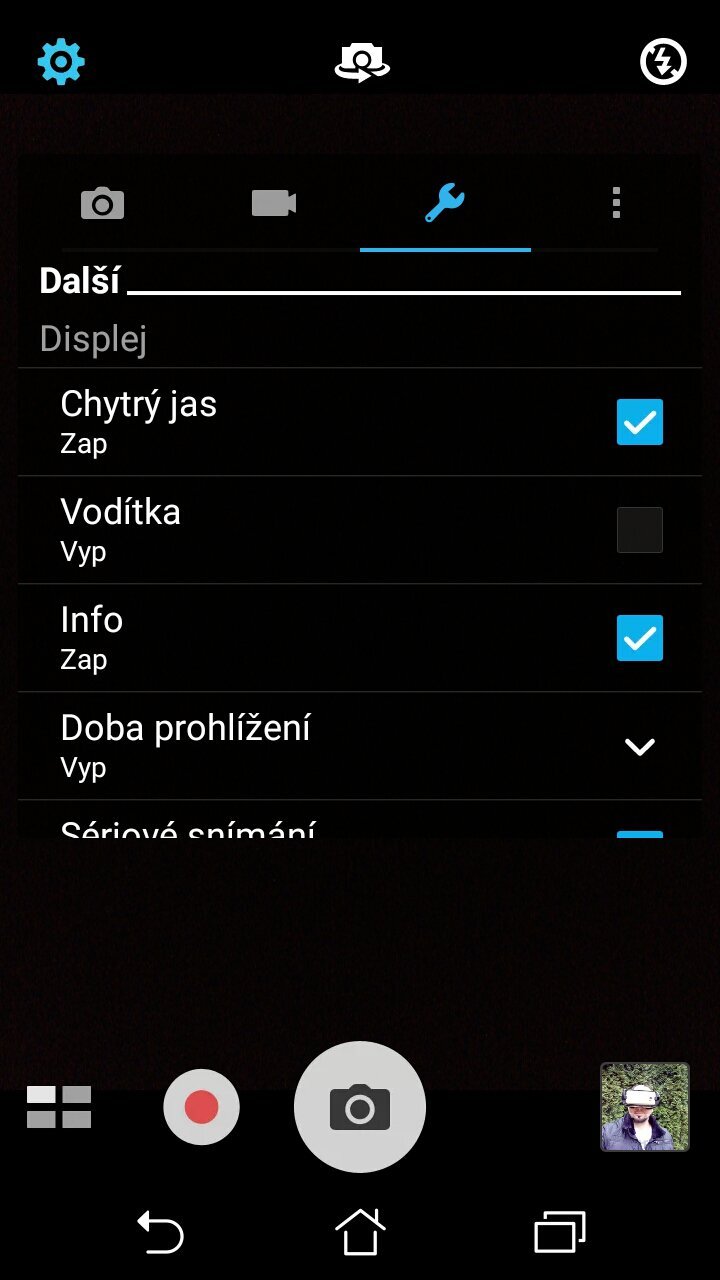Open the camera settings gear icon
The width and height of the screenshot is (720, 1280).
point(60,60)
